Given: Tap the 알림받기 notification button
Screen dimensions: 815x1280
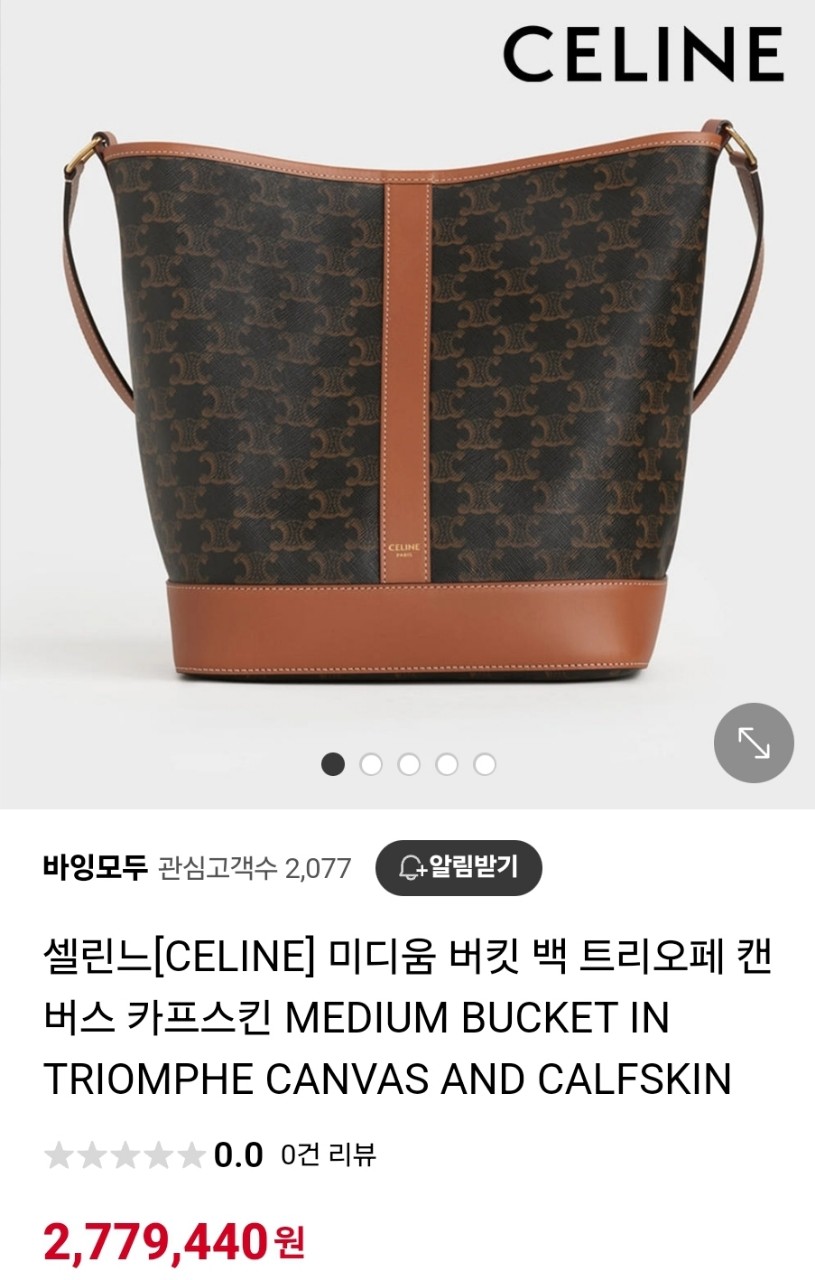Looking at the screenshot, I should (x=459, y=867).
